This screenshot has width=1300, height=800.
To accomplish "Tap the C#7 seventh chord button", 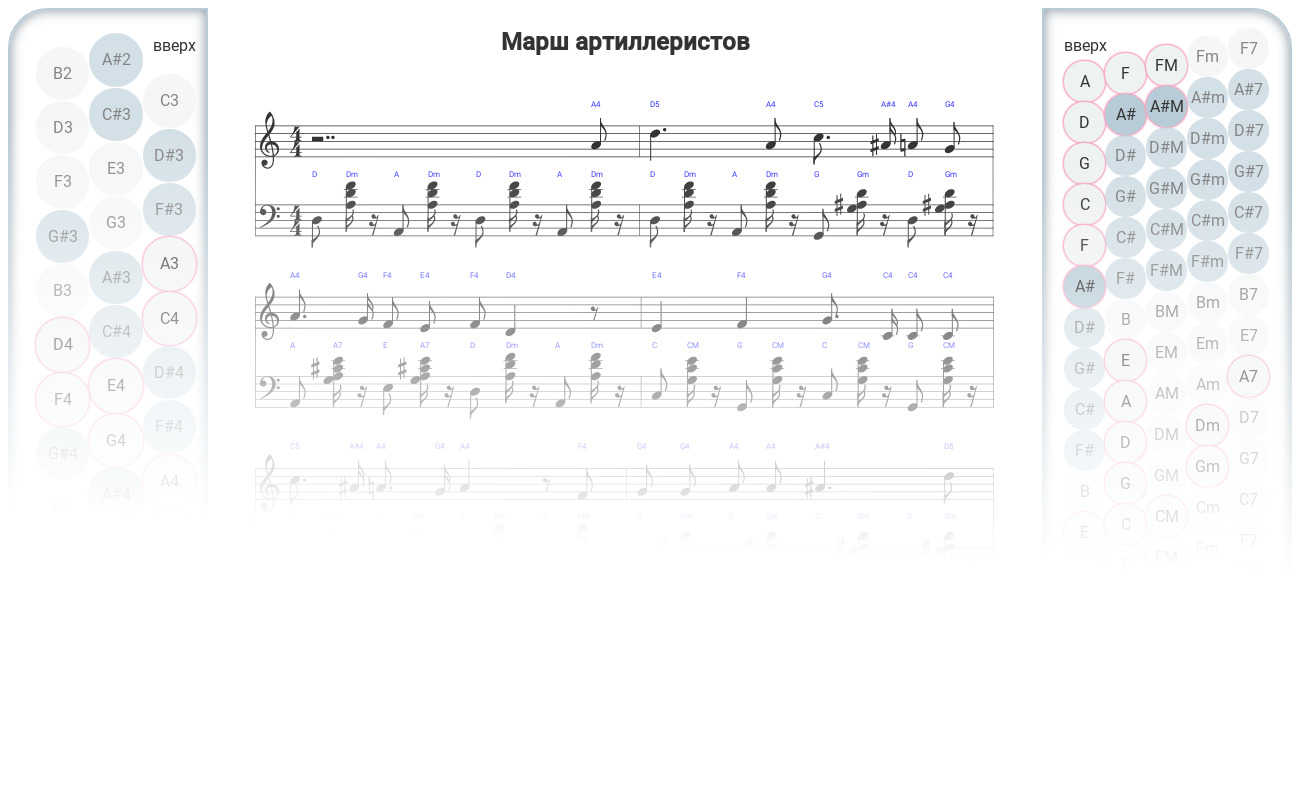I will 1248,212.
